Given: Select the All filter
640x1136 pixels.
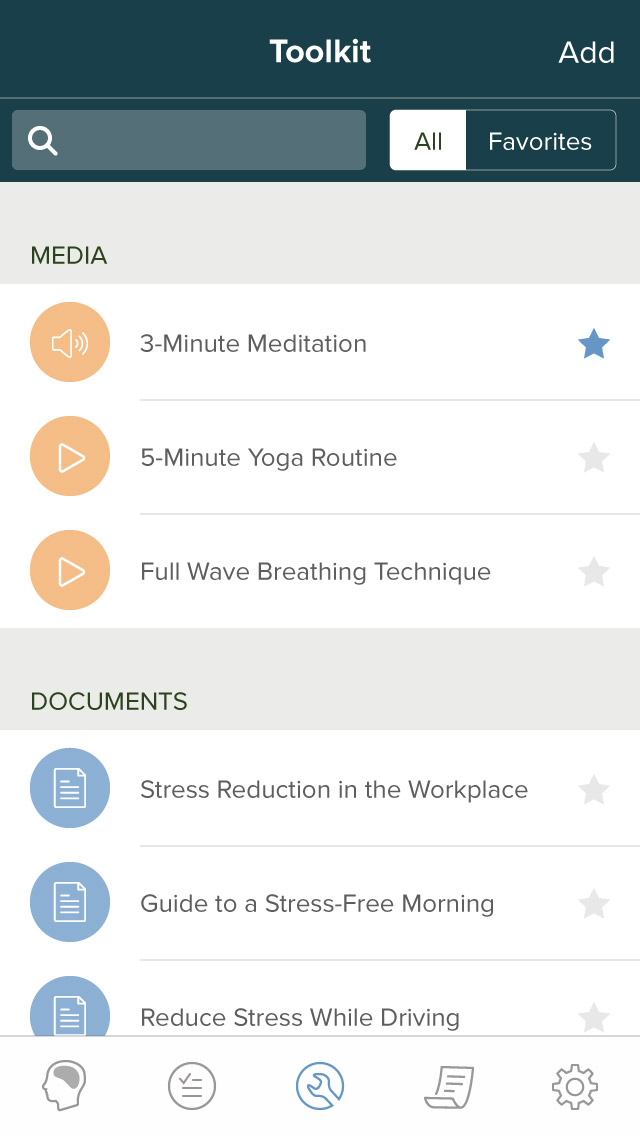Looking at the screenshot, I should point(428,141).
